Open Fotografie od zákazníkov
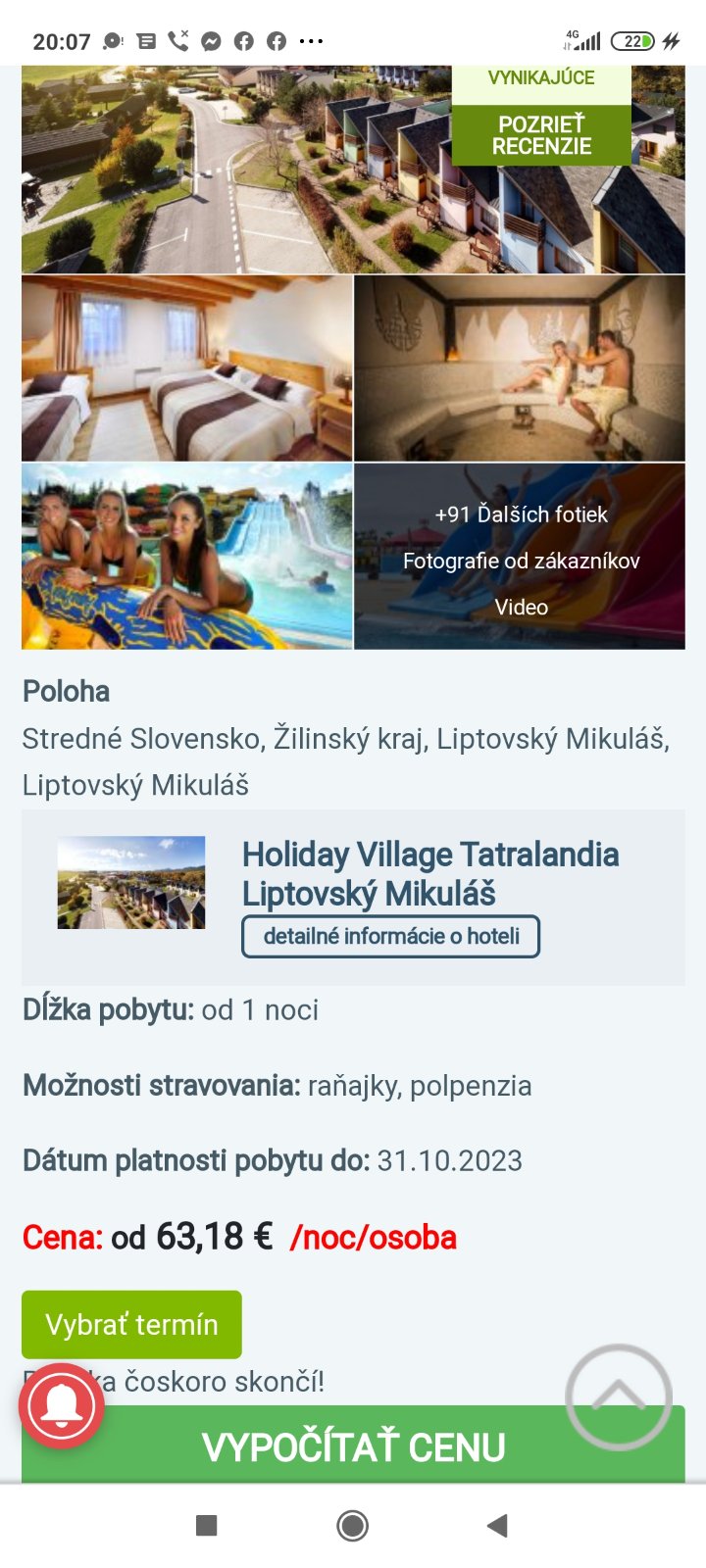This screenshot has height=1568, width=706. (521, 561)
